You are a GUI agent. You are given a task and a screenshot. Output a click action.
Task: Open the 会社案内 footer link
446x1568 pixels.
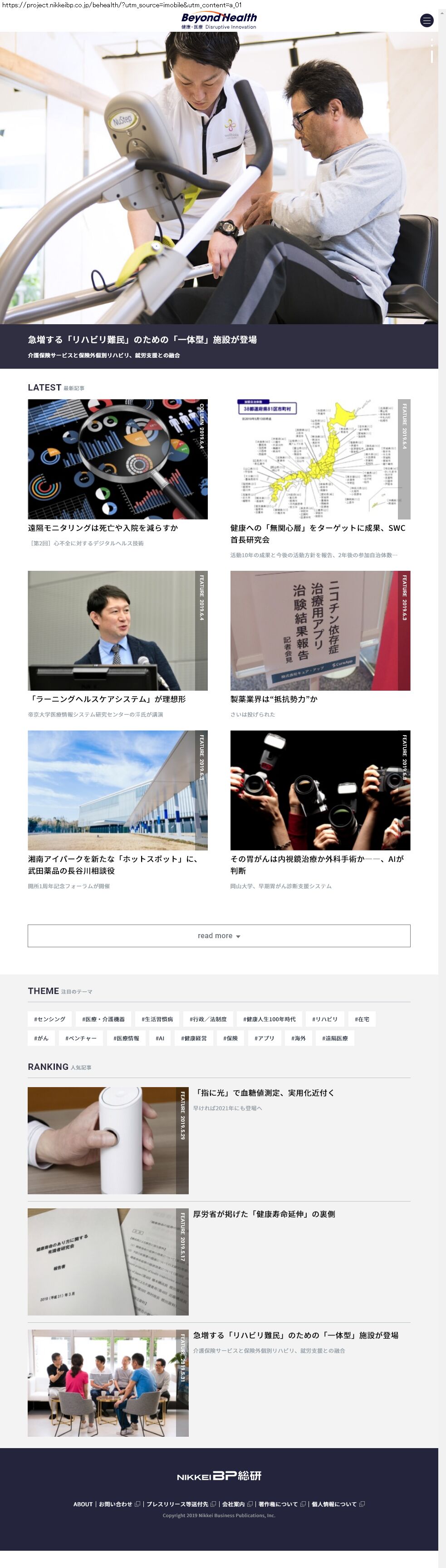coord(233,1504)
